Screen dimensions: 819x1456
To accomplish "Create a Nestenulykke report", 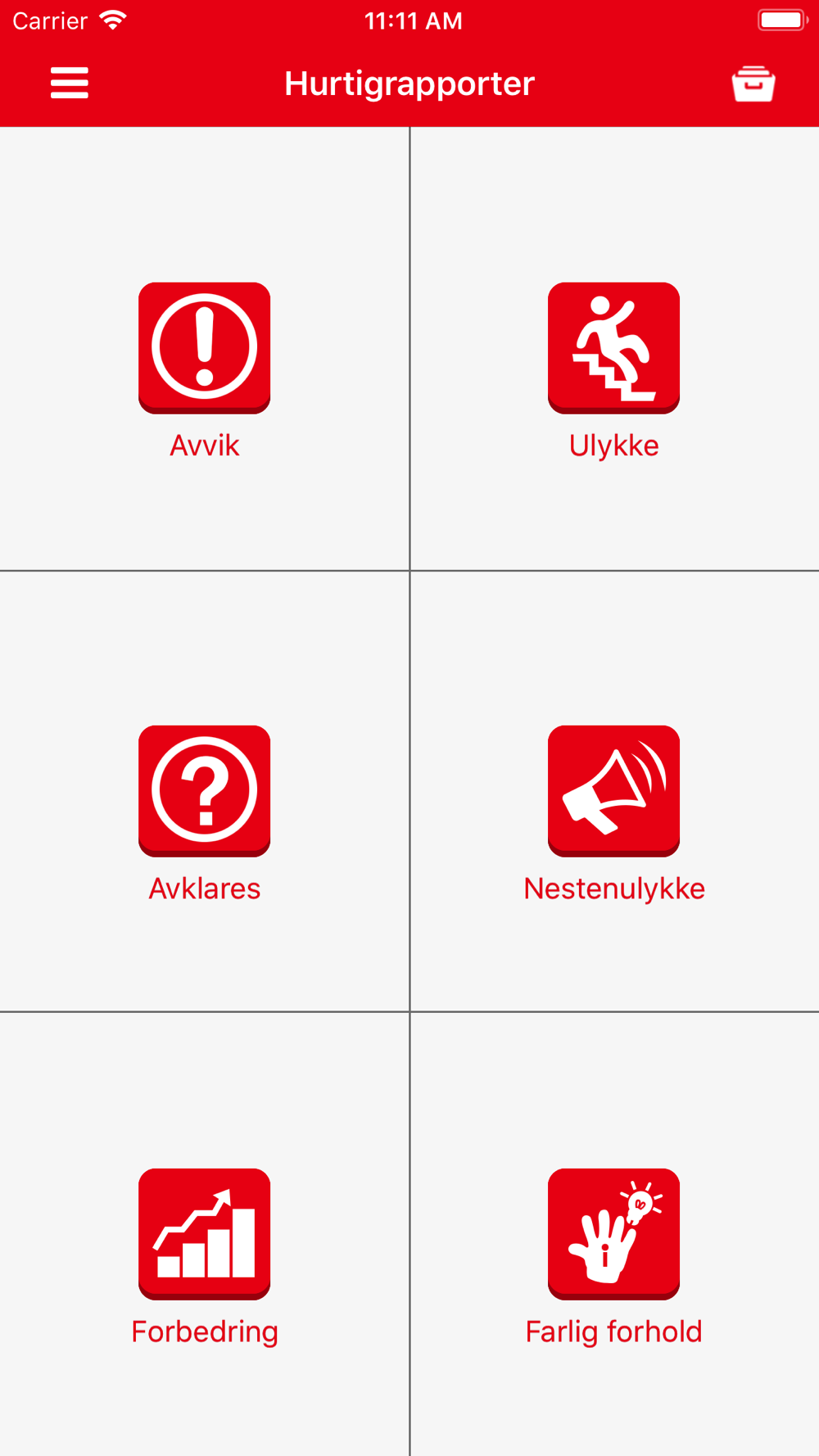I will pos(613,790).
